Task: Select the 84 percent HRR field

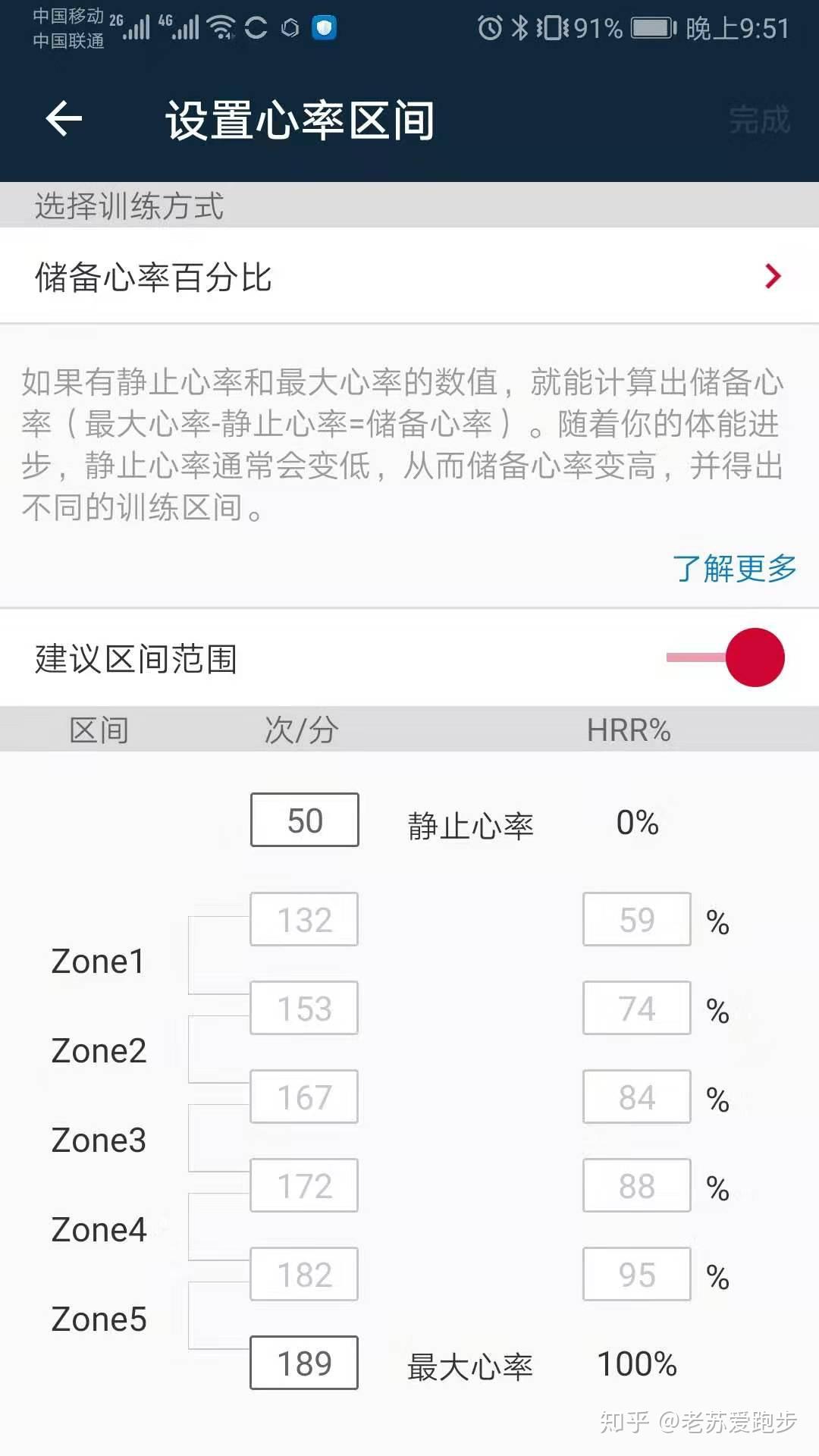Action: [x=637, y=1097]
